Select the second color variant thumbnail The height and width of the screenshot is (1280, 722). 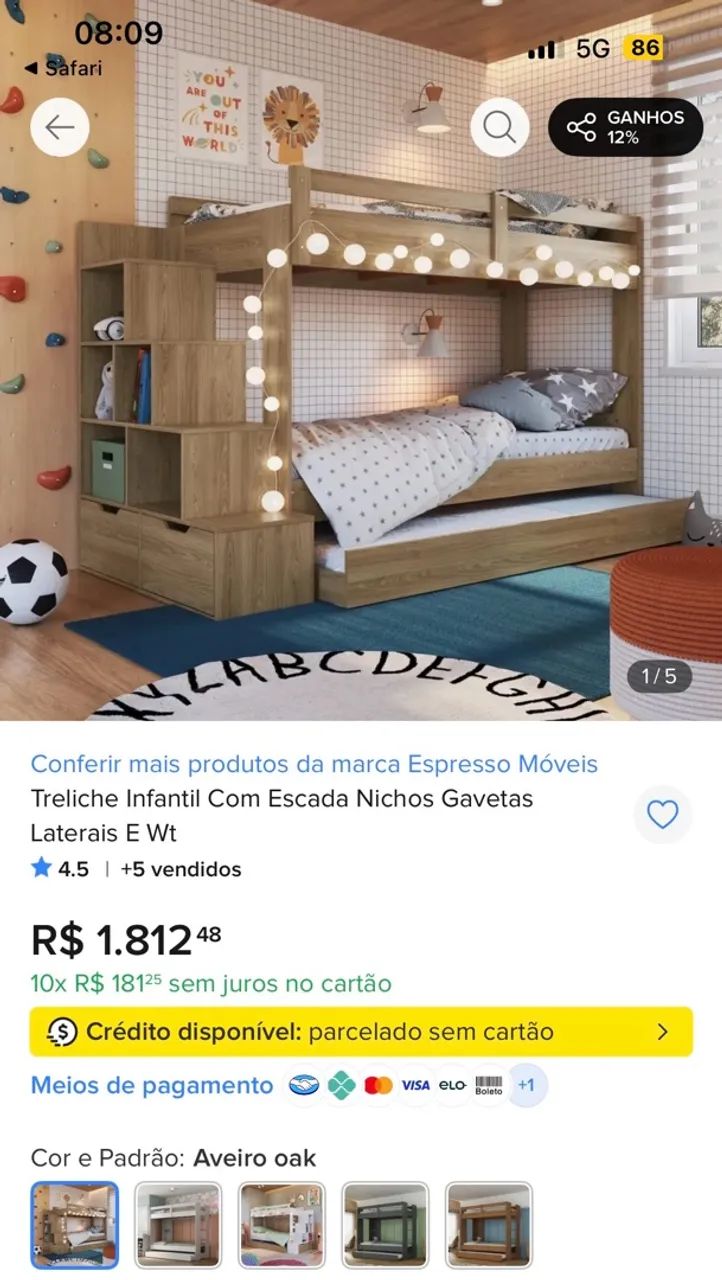[x=178, y=1225]
